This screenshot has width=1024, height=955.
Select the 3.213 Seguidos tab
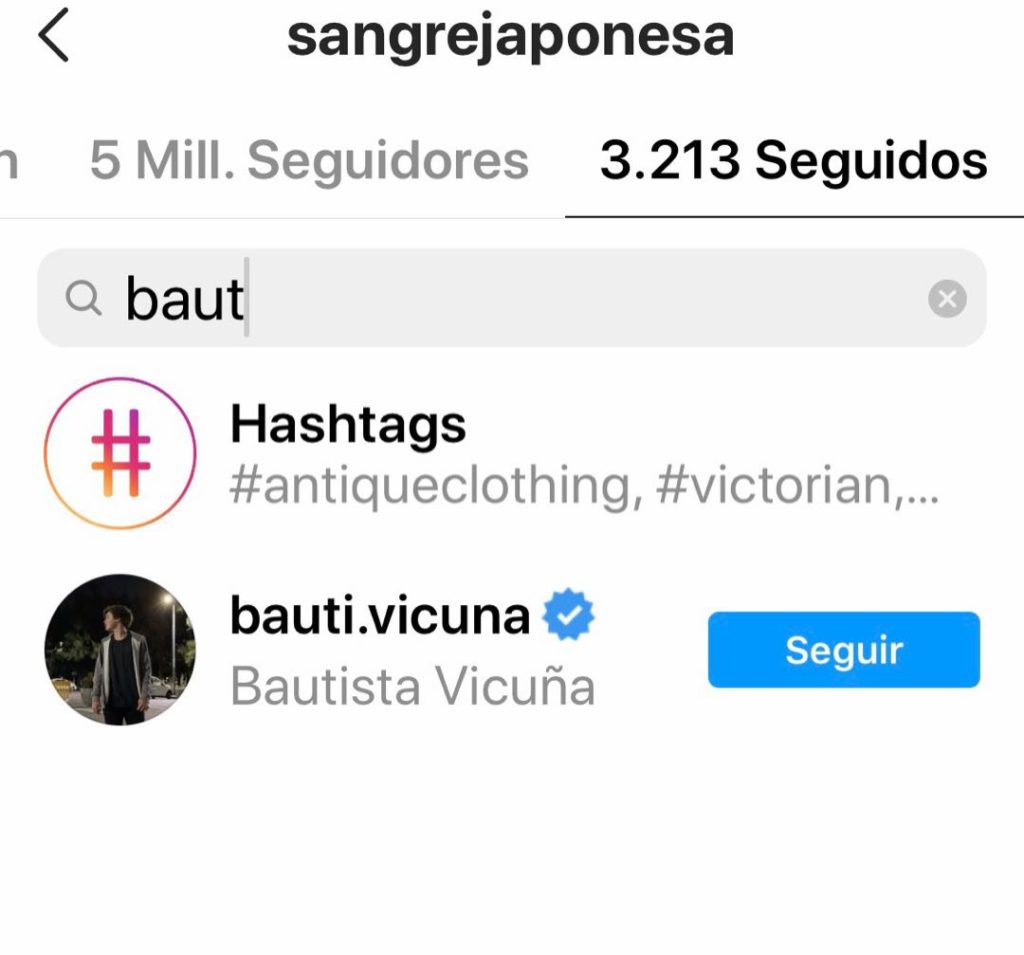point(793,160)
